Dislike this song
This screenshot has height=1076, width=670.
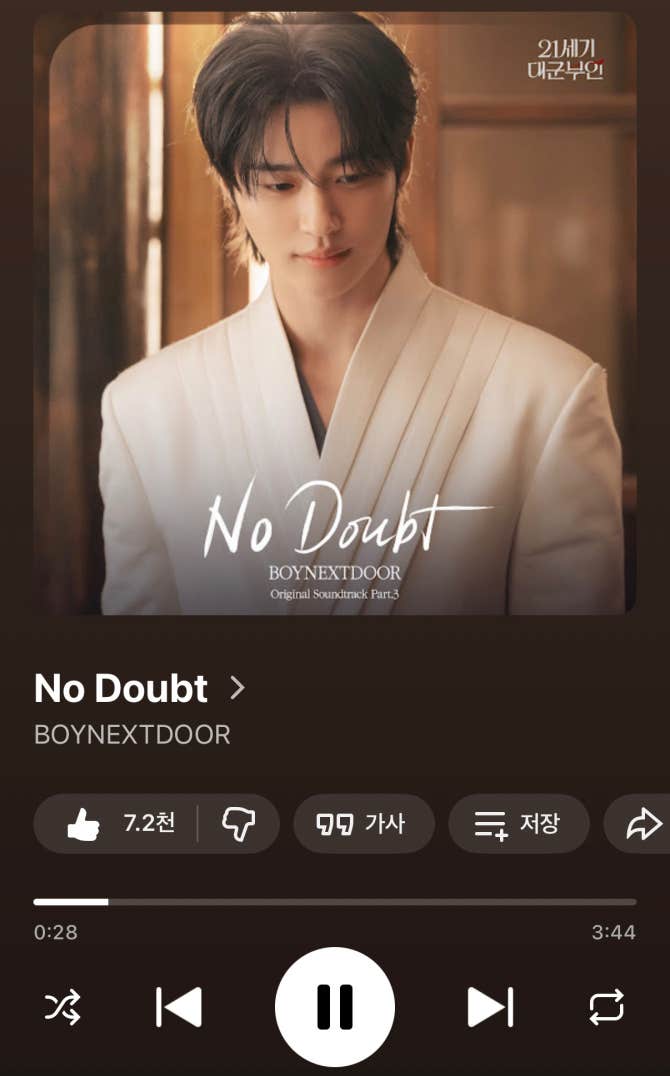click(238, 824)
